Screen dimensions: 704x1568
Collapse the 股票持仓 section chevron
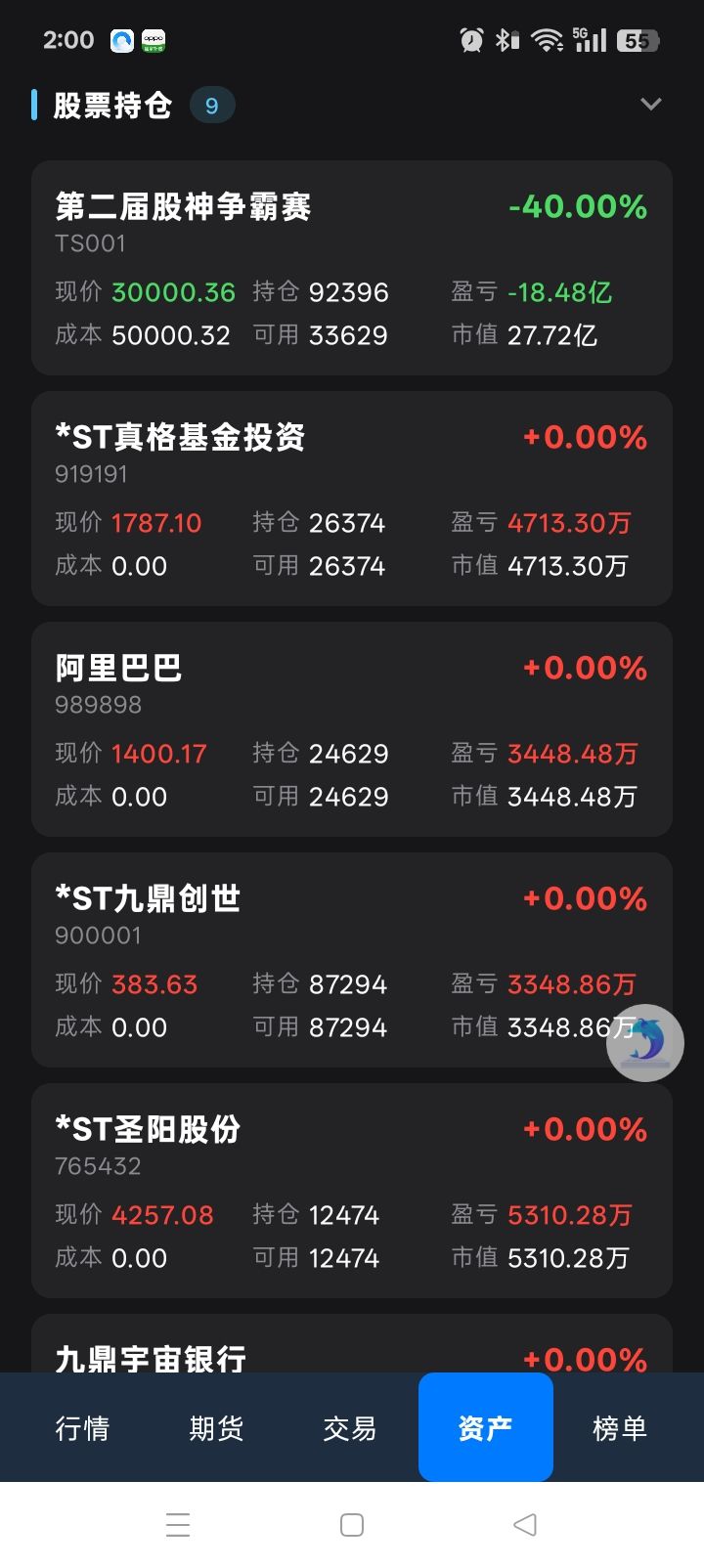coord(650,105)
